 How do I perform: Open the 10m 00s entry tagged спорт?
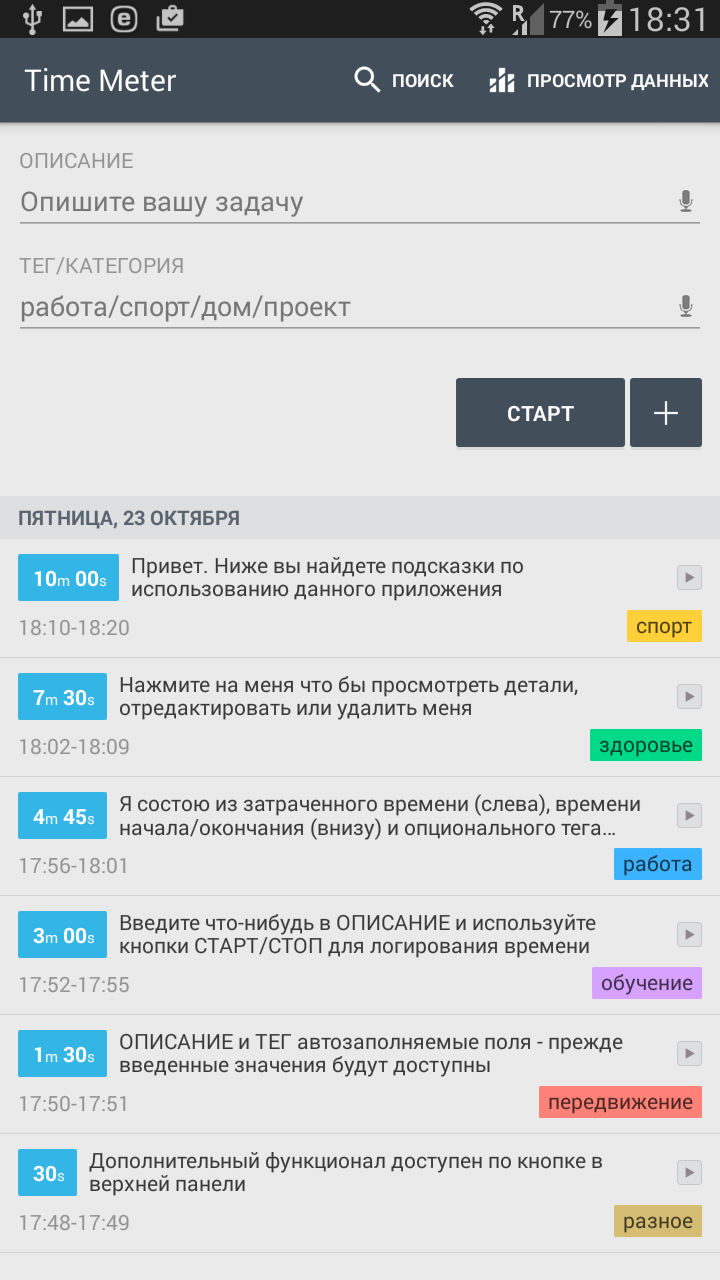(x=360, y=598)
